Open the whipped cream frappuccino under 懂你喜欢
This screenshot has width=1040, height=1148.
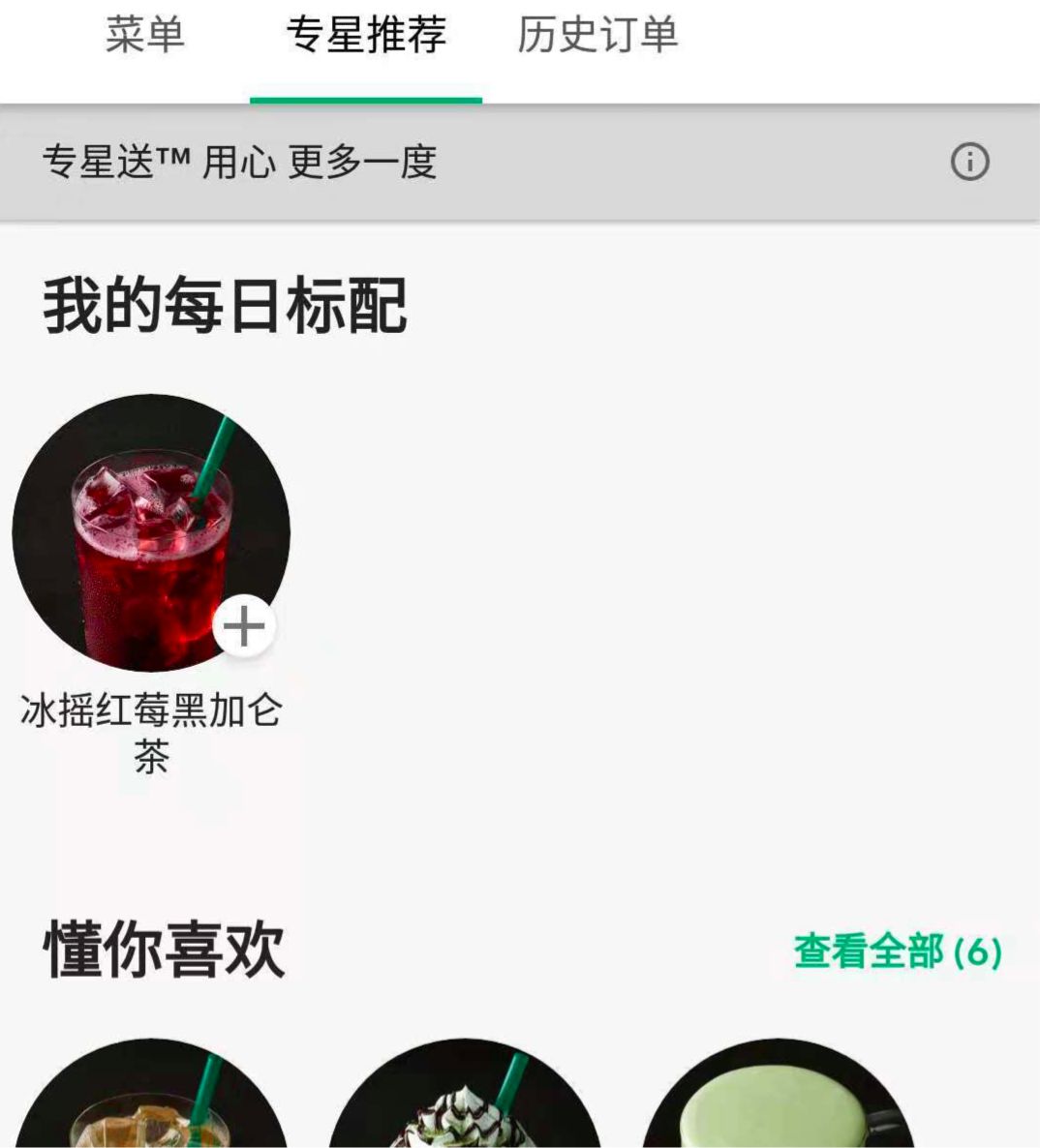pyautogui.click(x=465, y=1099)
